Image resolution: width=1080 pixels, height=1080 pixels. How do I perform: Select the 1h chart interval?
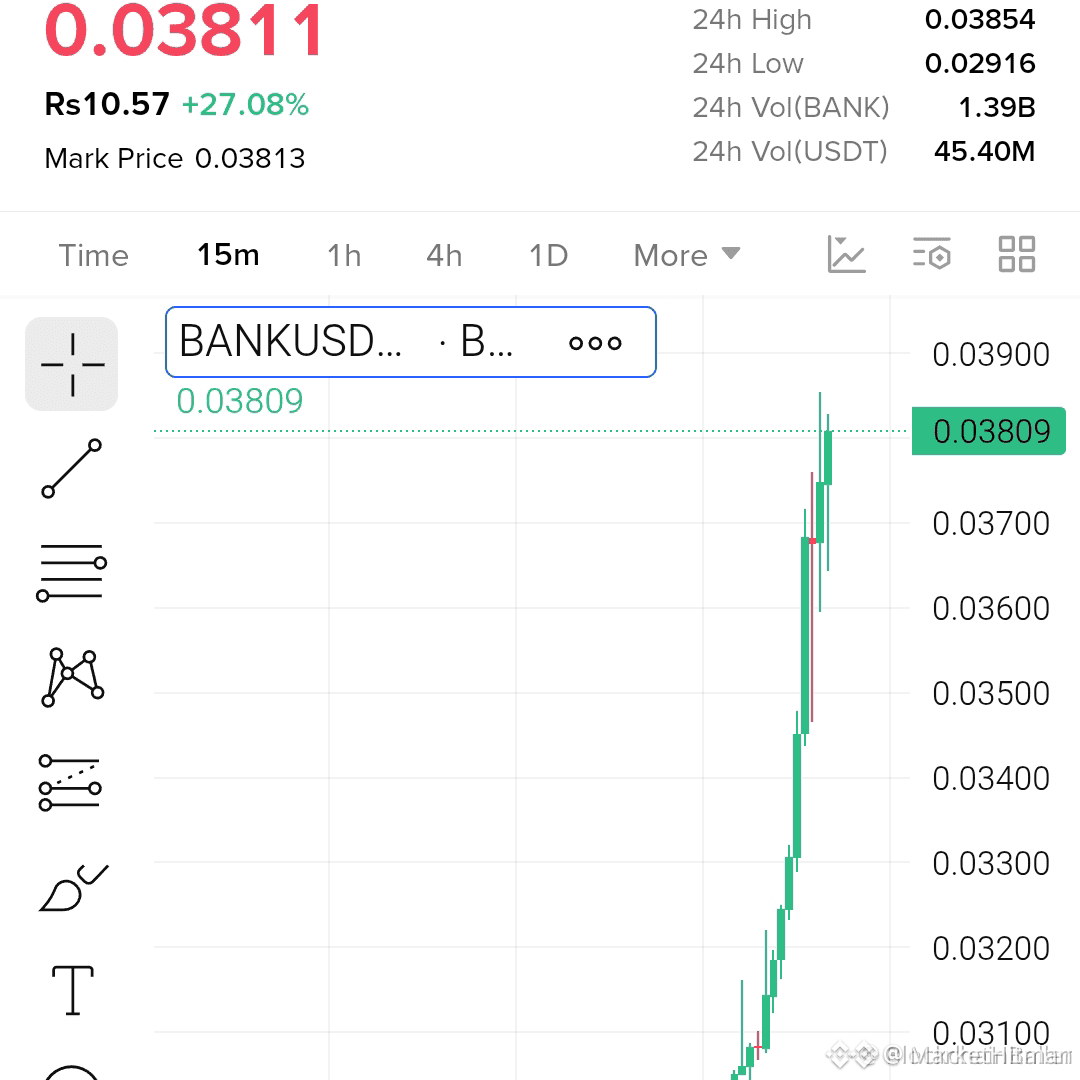tap(344, 256)
